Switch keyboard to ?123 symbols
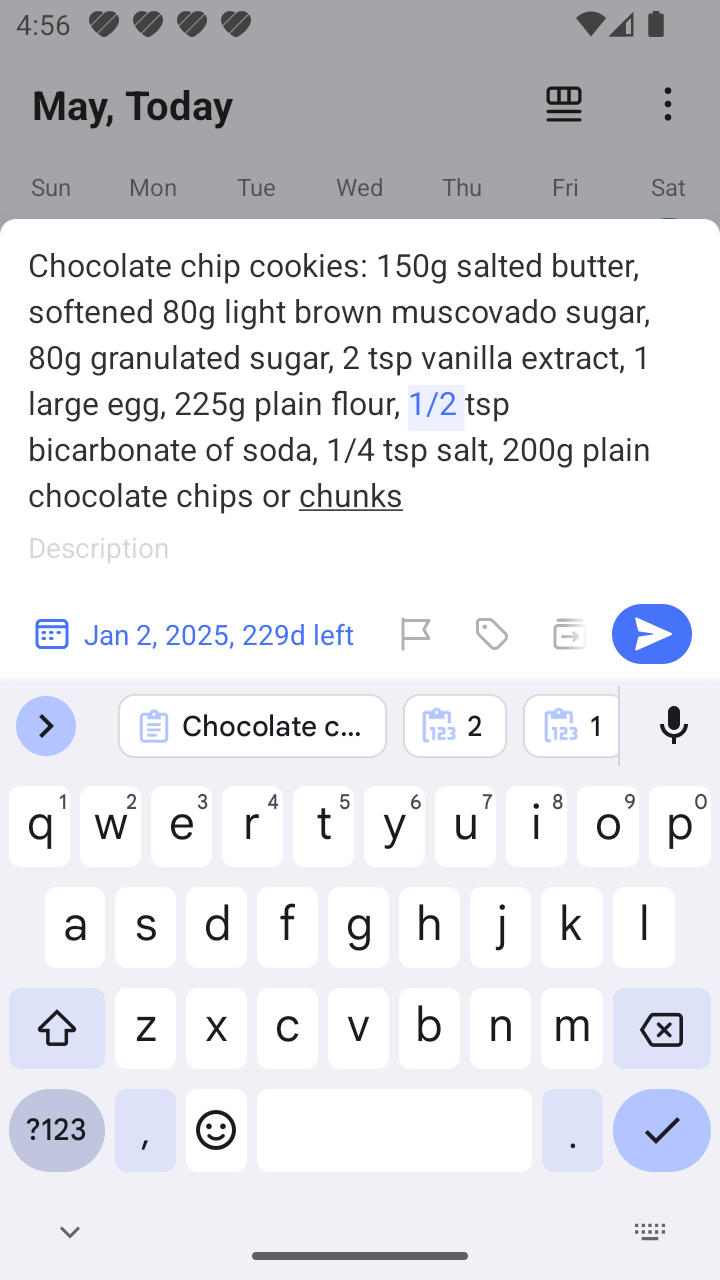Screen dimensions: 720x1280 pos(57,1130)
